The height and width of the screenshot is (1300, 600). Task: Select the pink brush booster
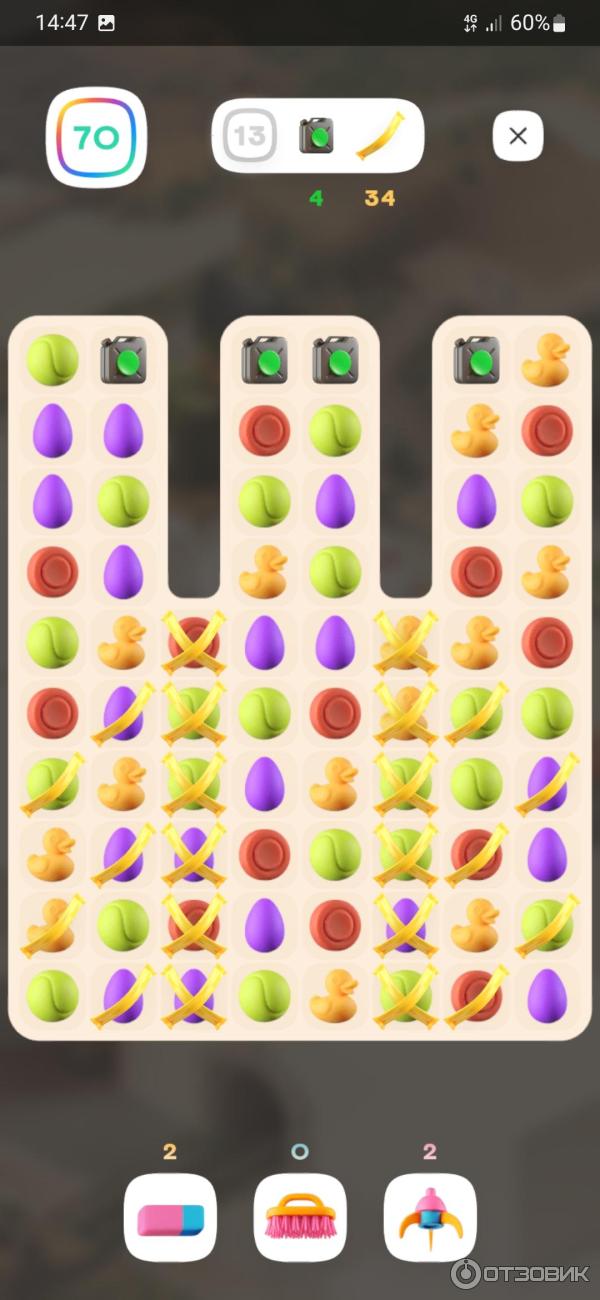pos(300,1217)
